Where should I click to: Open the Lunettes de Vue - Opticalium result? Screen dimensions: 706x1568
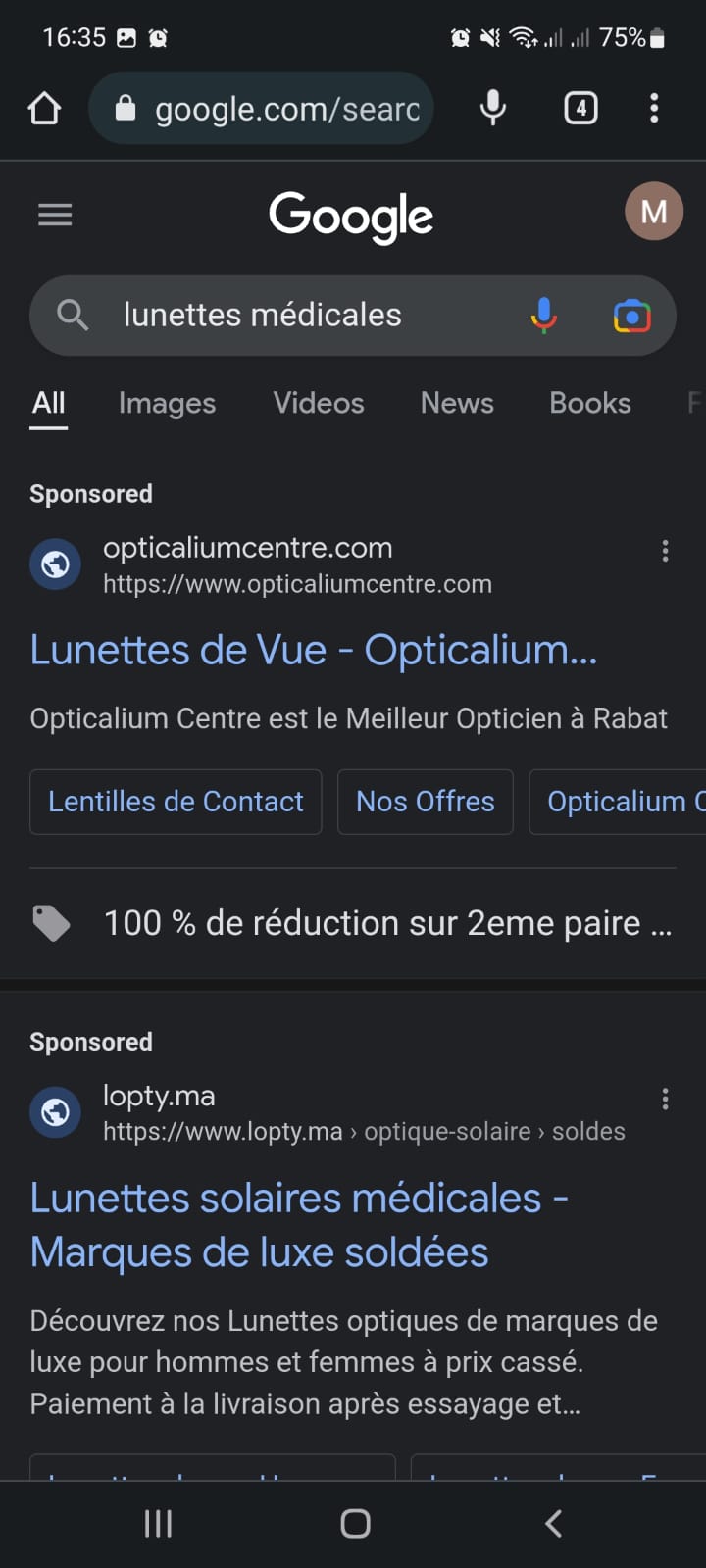pos(314,650)
